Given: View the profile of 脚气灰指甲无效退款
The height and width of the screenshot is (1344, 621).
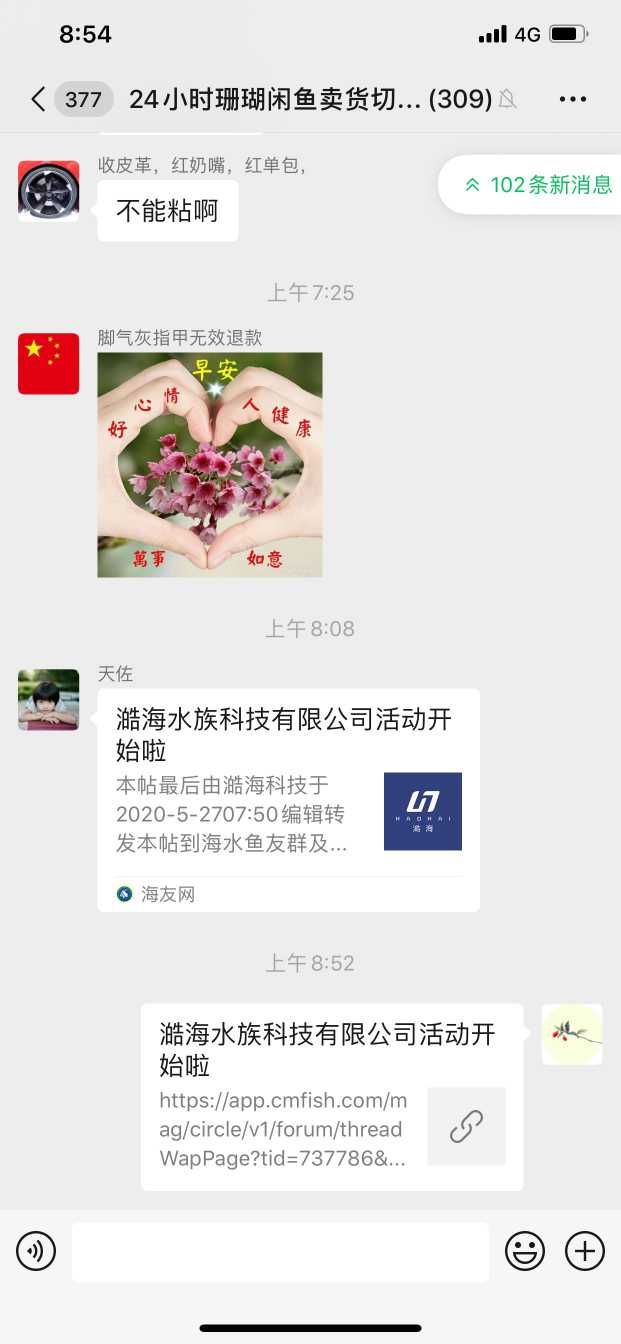Looking at the screenshot, I should [x=48, y=364].
